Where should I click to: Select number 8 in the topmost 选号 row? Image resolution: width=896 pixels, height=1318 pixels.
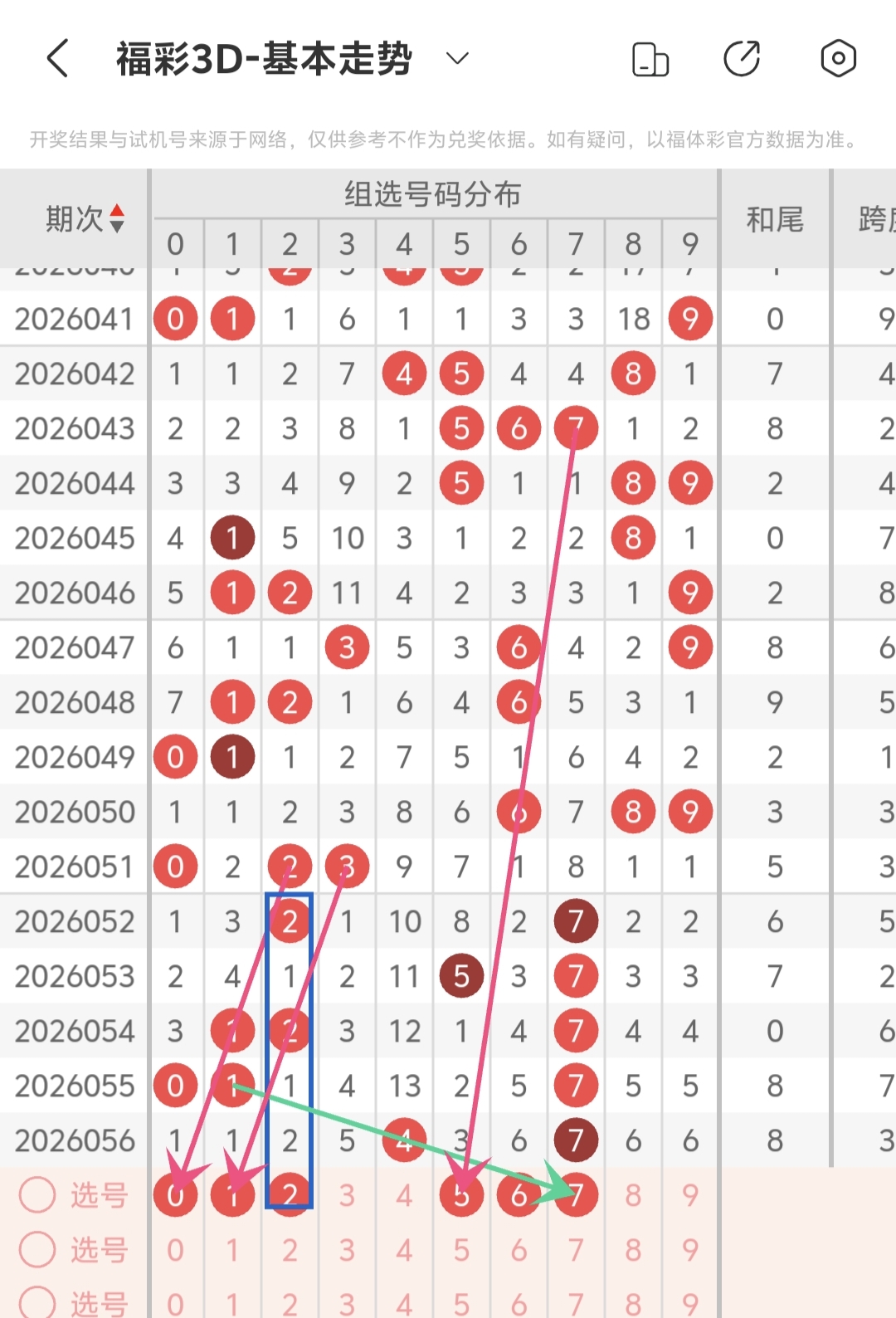[633, 1195]
